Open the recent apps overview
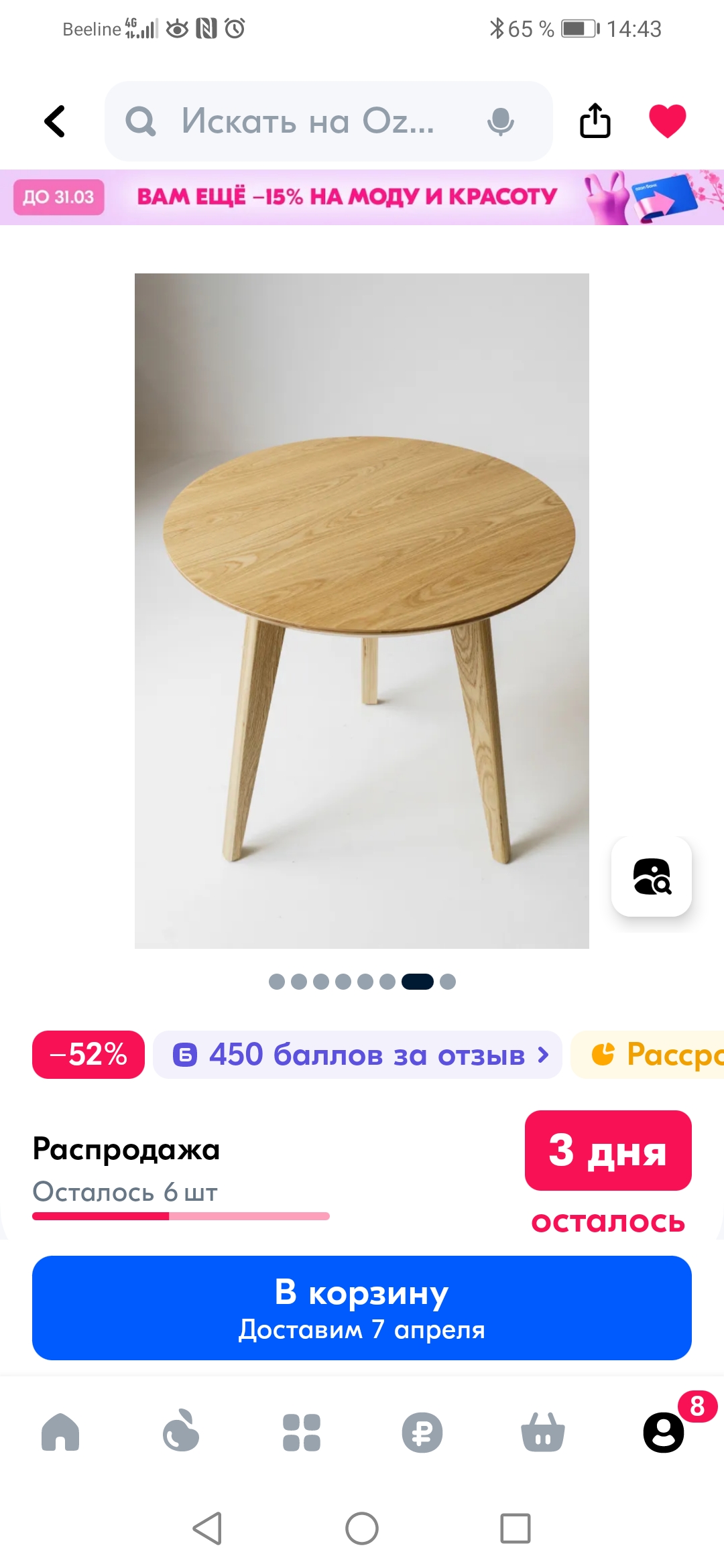724x1568 pixels. click(515, 1528)
